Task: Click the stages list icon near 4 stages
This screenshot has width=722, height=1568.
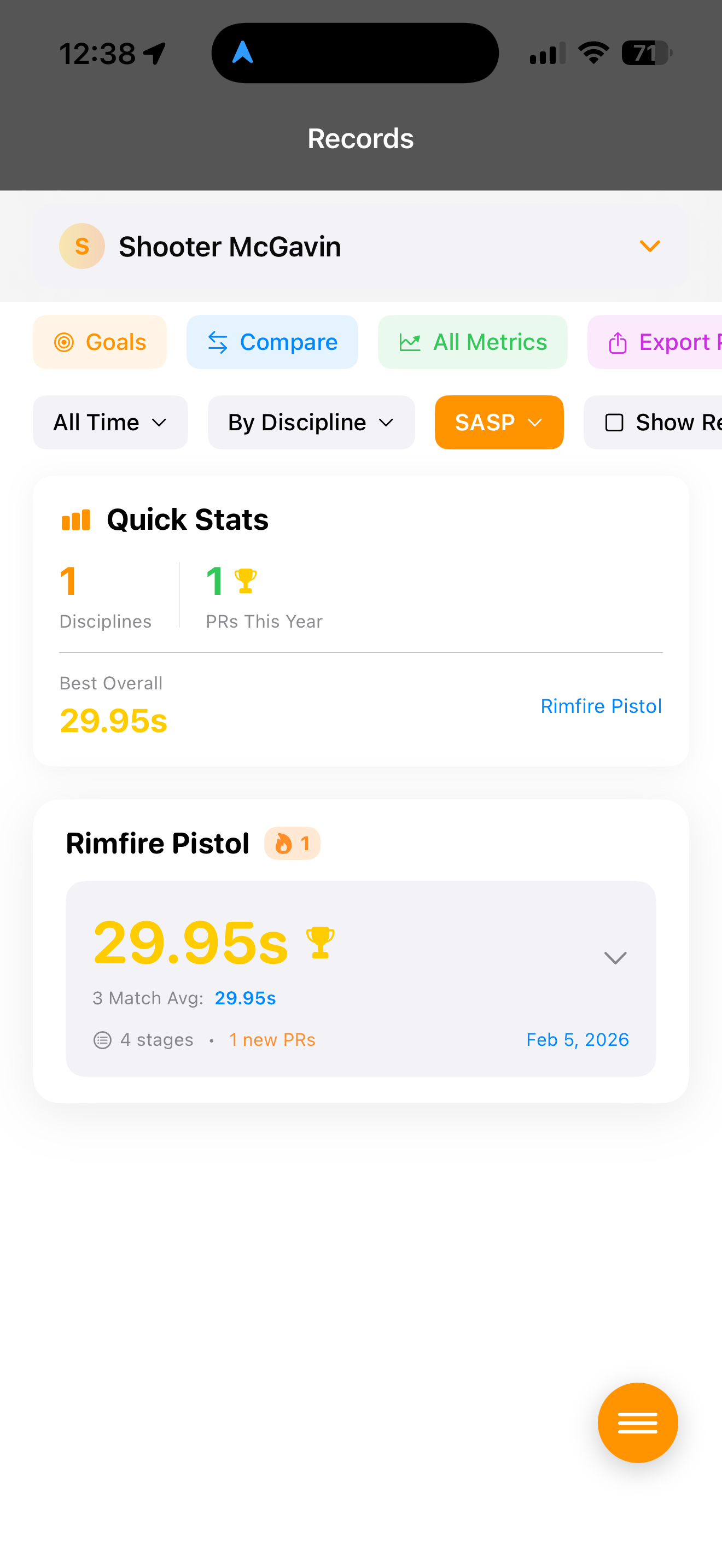Action: click(102, 1040)
